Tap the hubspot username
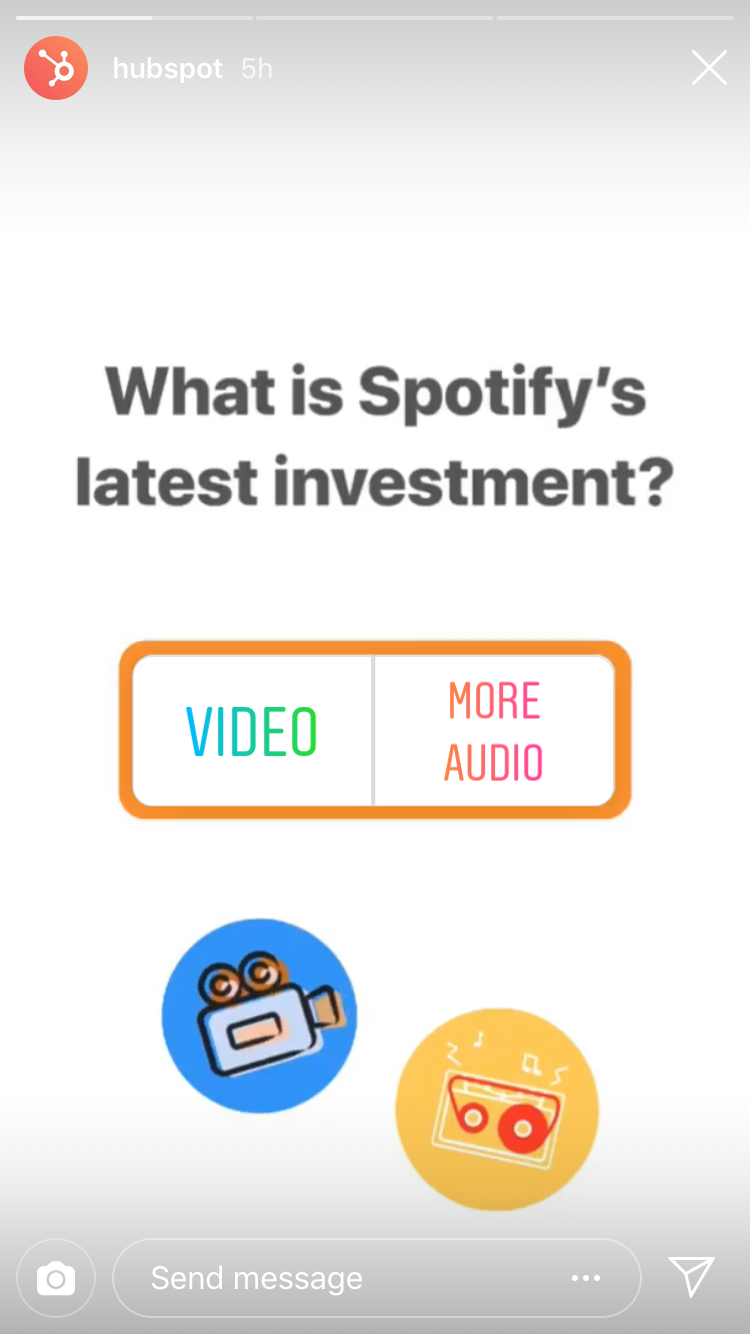750x1334 pixels. [x=167, y=69]
